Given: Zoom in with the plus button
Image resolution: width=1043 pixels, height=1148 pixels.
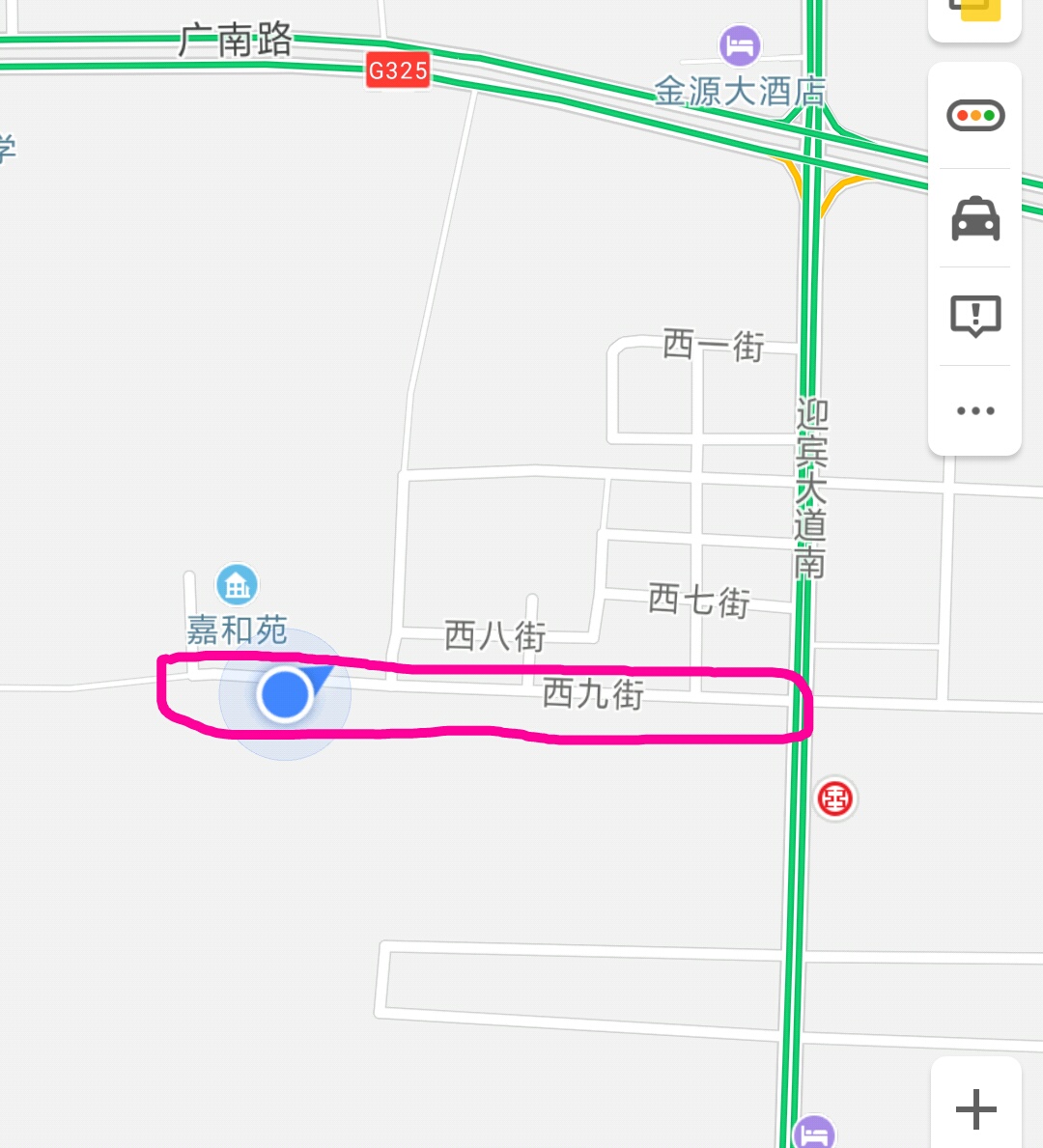Looking at the screenshot, I should coord(976,1108).
